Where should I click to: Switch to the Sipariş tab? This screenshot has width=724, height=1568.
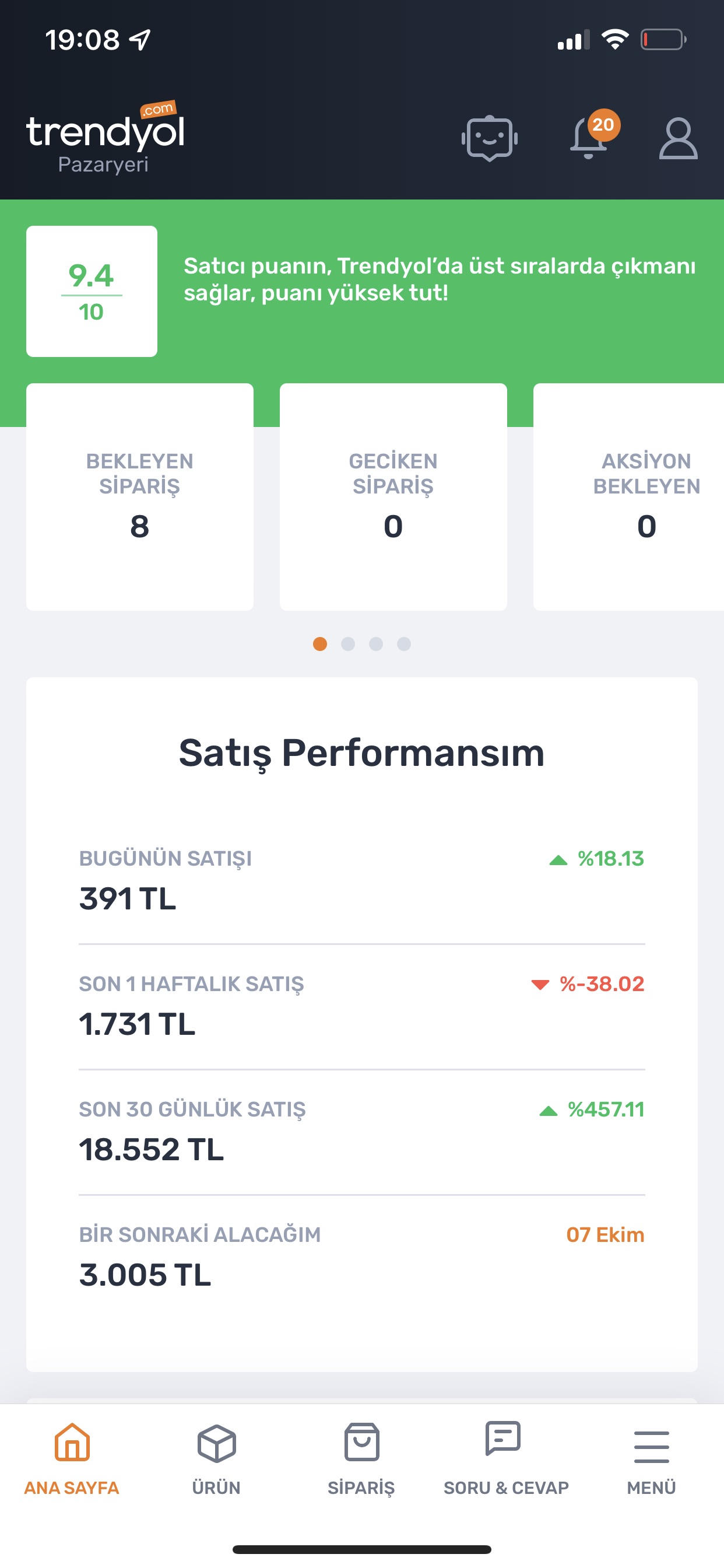click(361, 1459)
